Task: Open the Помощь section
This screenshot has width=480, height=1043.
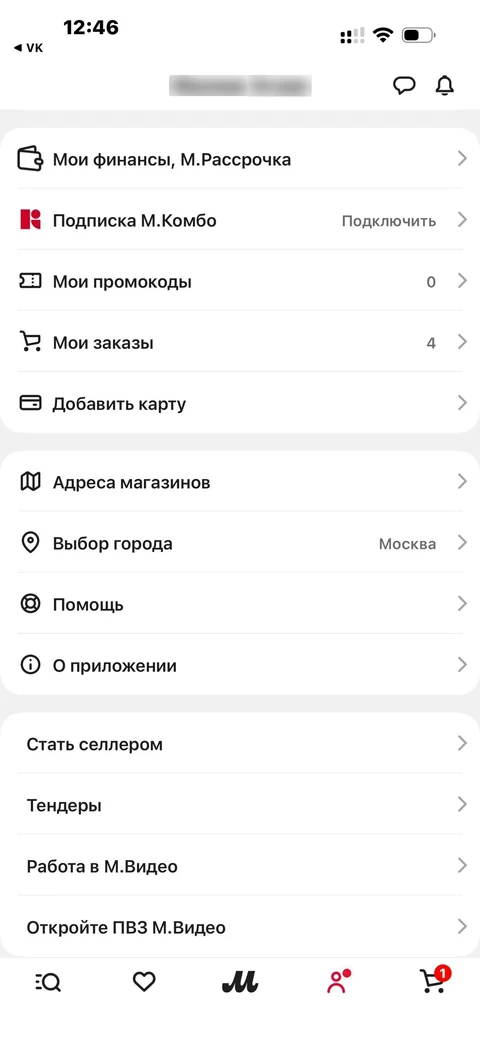Action: [x=240, y=604]
